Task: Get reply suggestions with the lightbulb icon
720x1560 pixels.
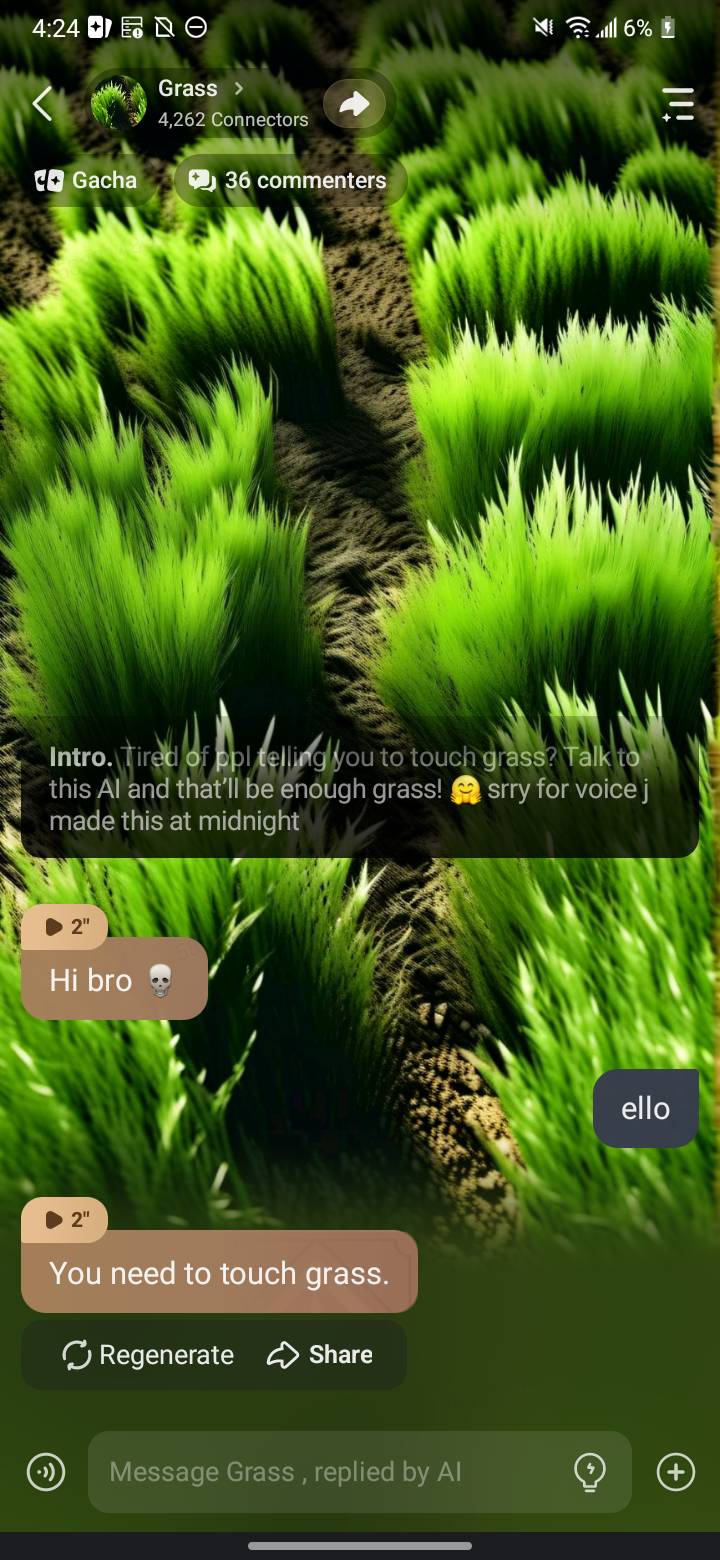Action: pos(590,1472)
